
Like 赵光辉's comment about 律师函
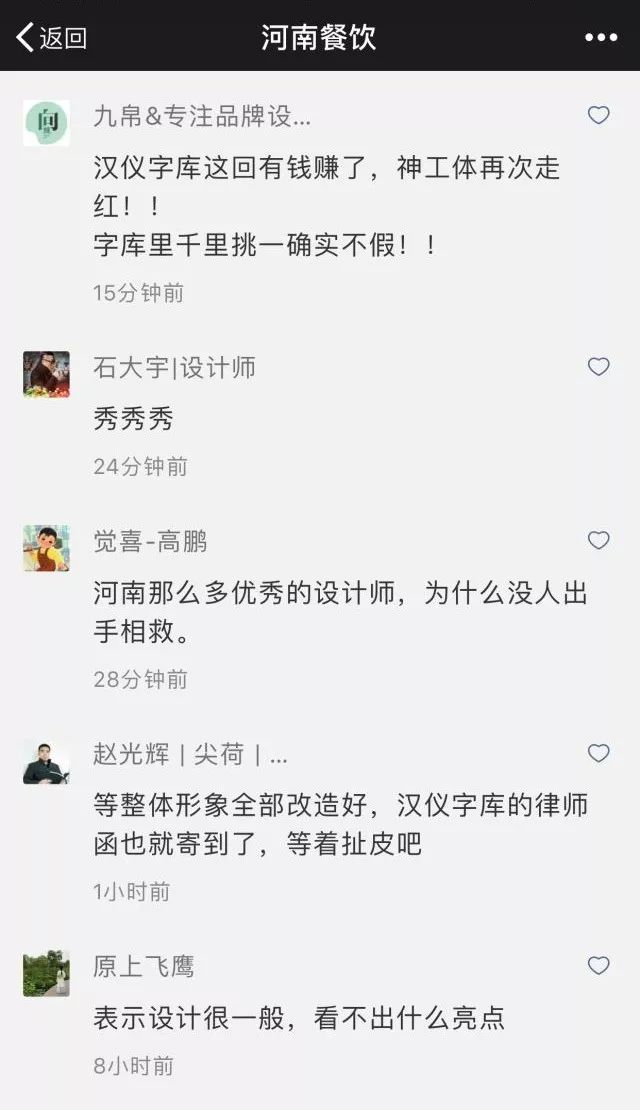pyautogui.click(x=598, y=754)
